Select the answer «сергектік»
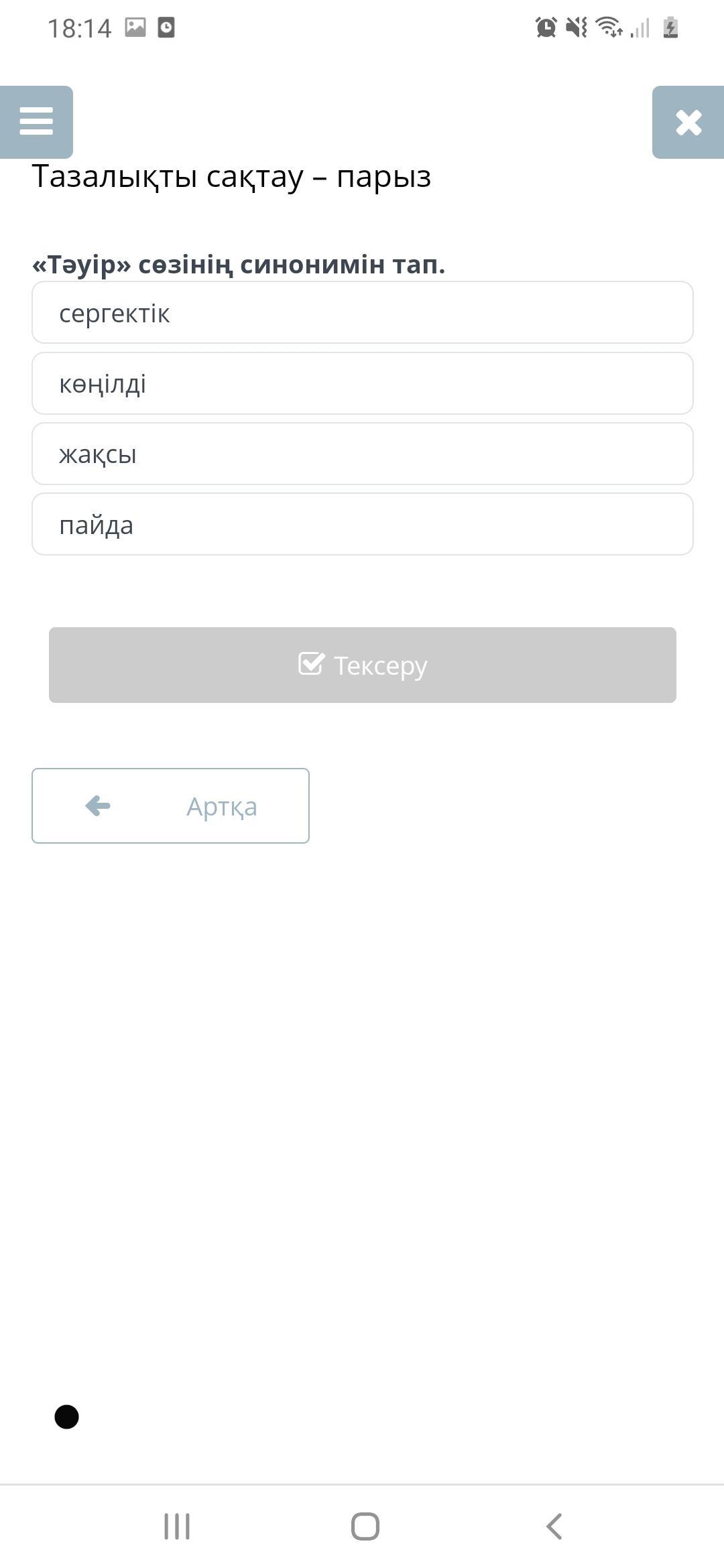This screenshot has height=1568, width=724. 363,312
